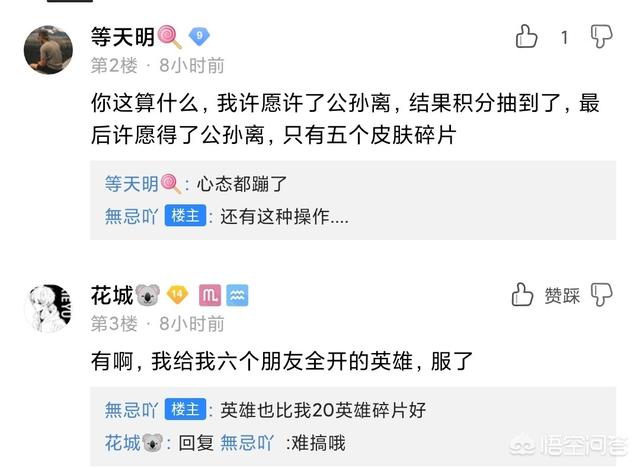Open 等天明's profile avatar

point(48,51)
